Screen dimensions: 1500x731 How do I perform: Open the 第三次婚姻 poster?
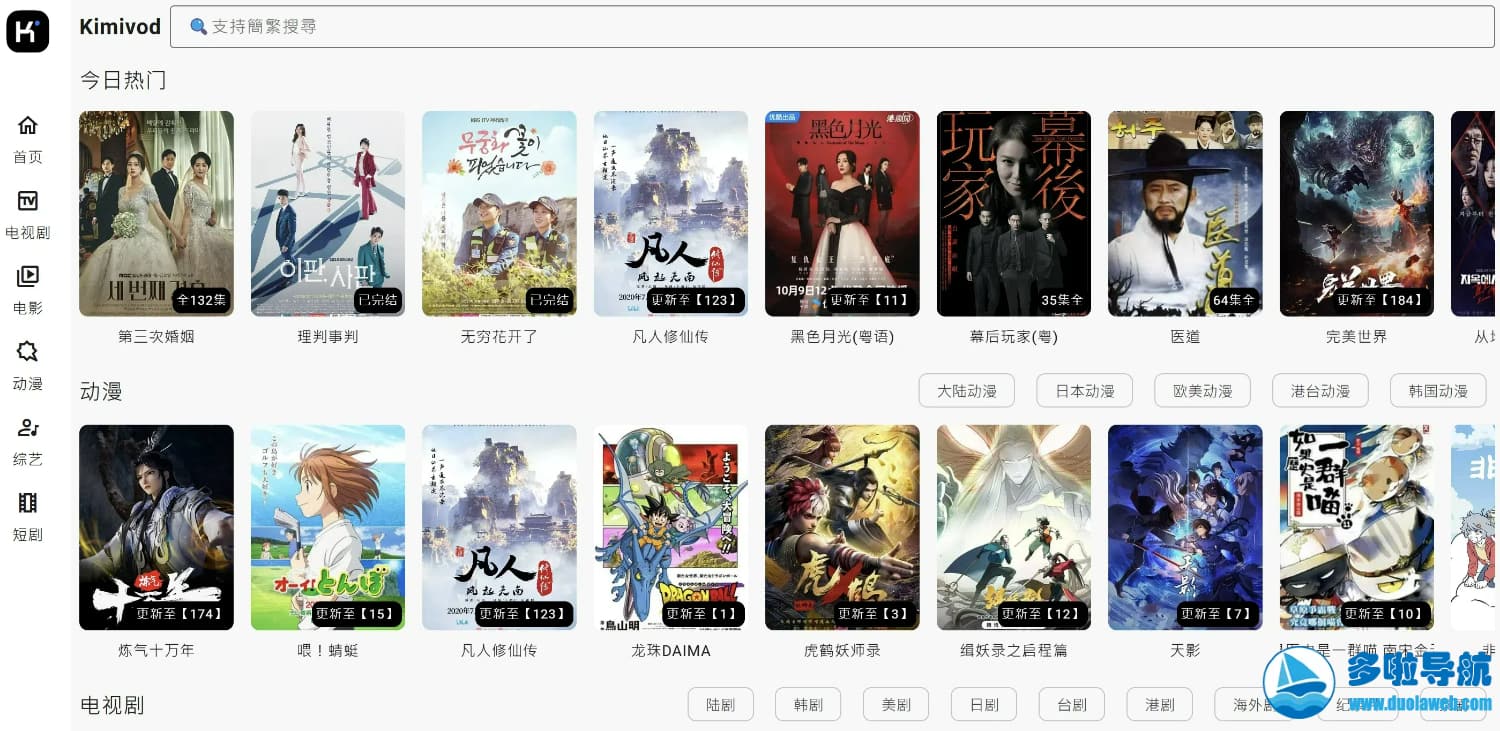pos(156,214)
